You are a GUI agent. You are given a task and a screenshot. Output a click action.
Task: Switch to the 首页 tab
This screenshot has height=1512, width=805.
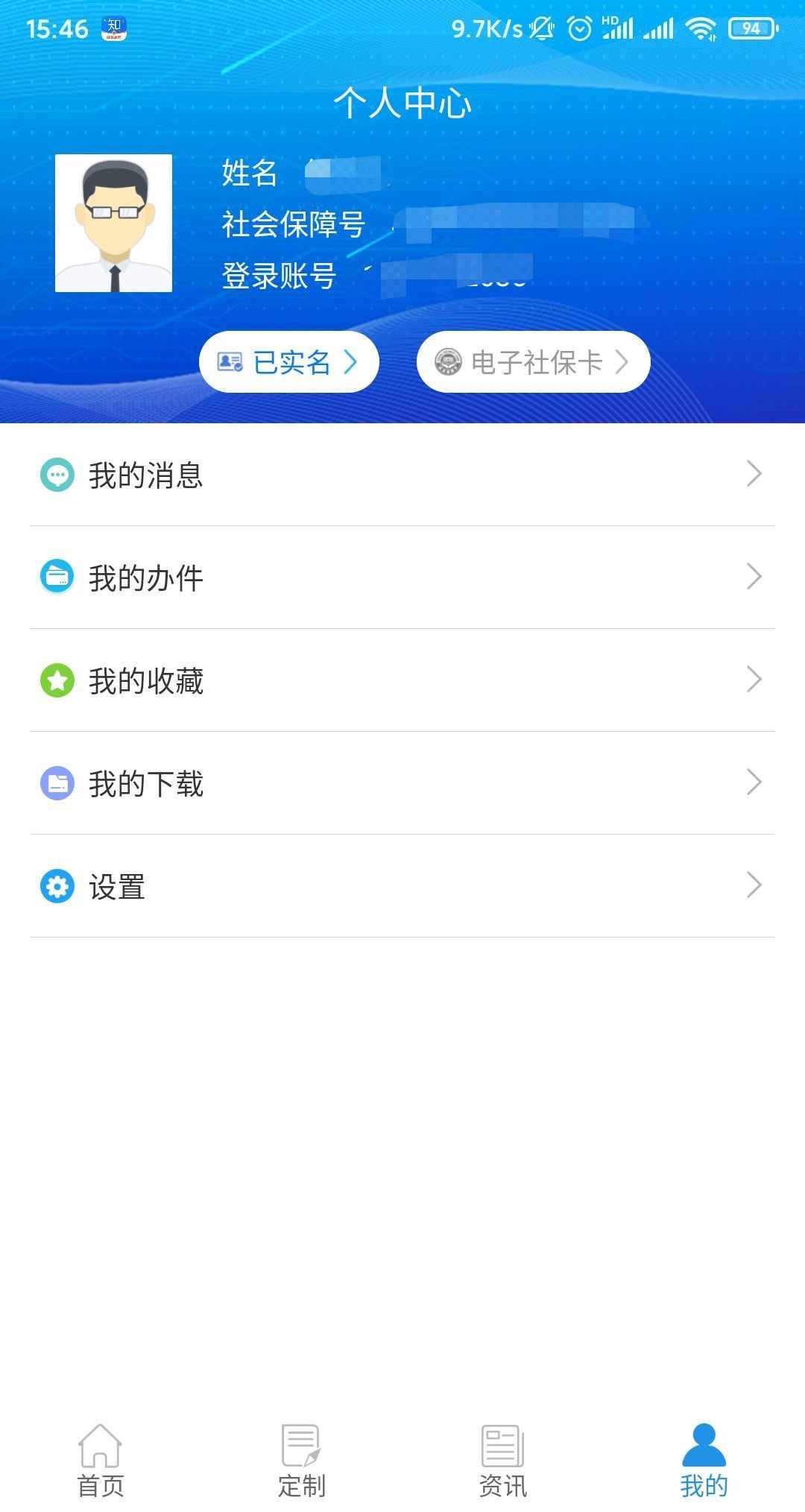pyautogui.click(x=101, y=1461)
